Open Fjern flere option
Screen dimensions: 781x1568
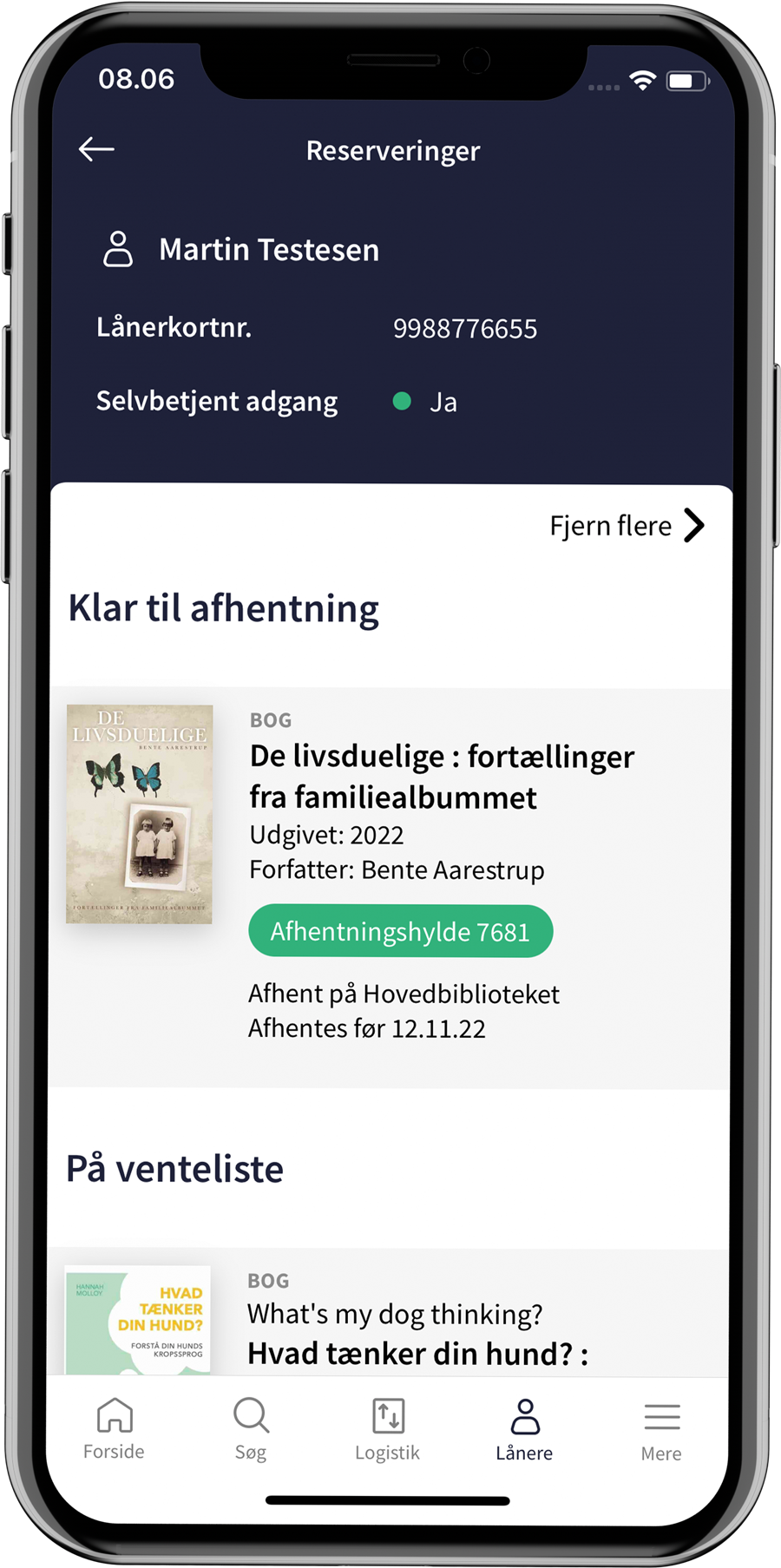pyautogui.click(x=627, y=526)
